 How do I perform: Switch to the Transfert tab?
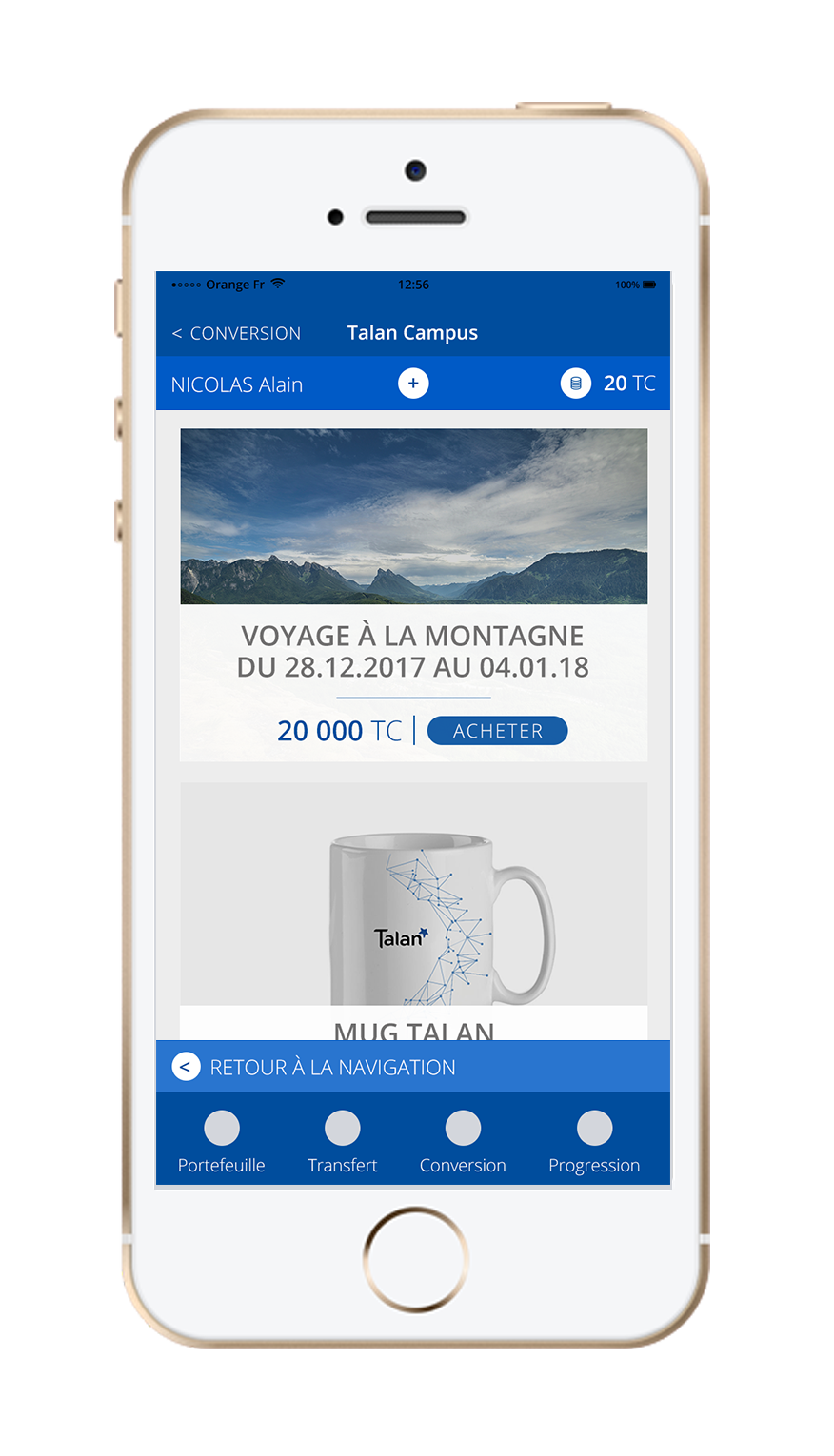click(x=343, y=1142)
